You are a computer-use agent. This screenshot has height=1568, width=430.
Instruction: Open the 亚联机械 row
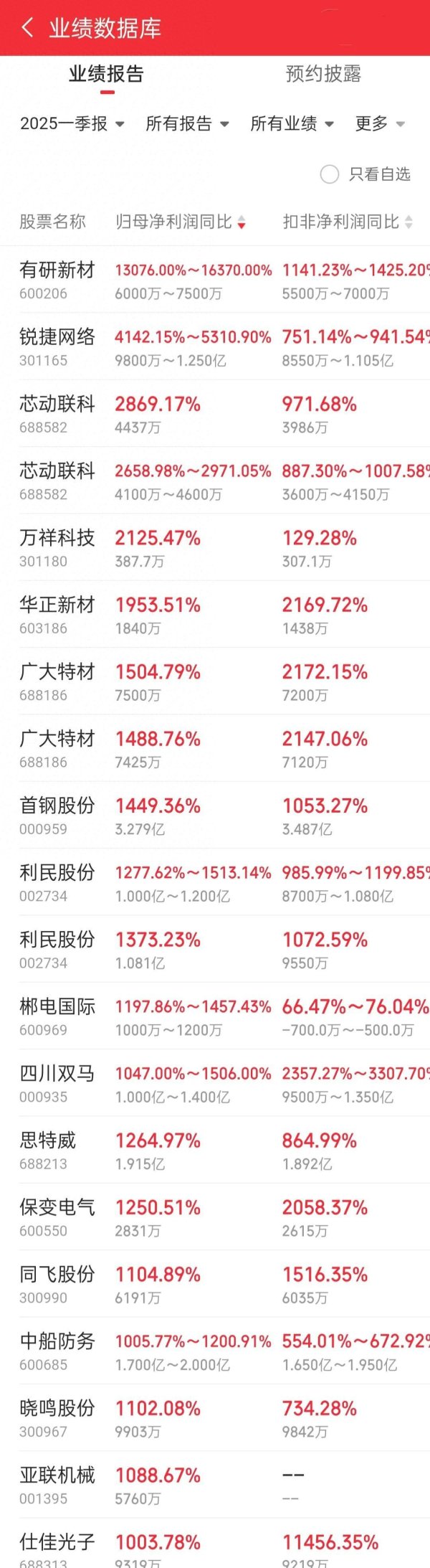[x=57, y=1483]
